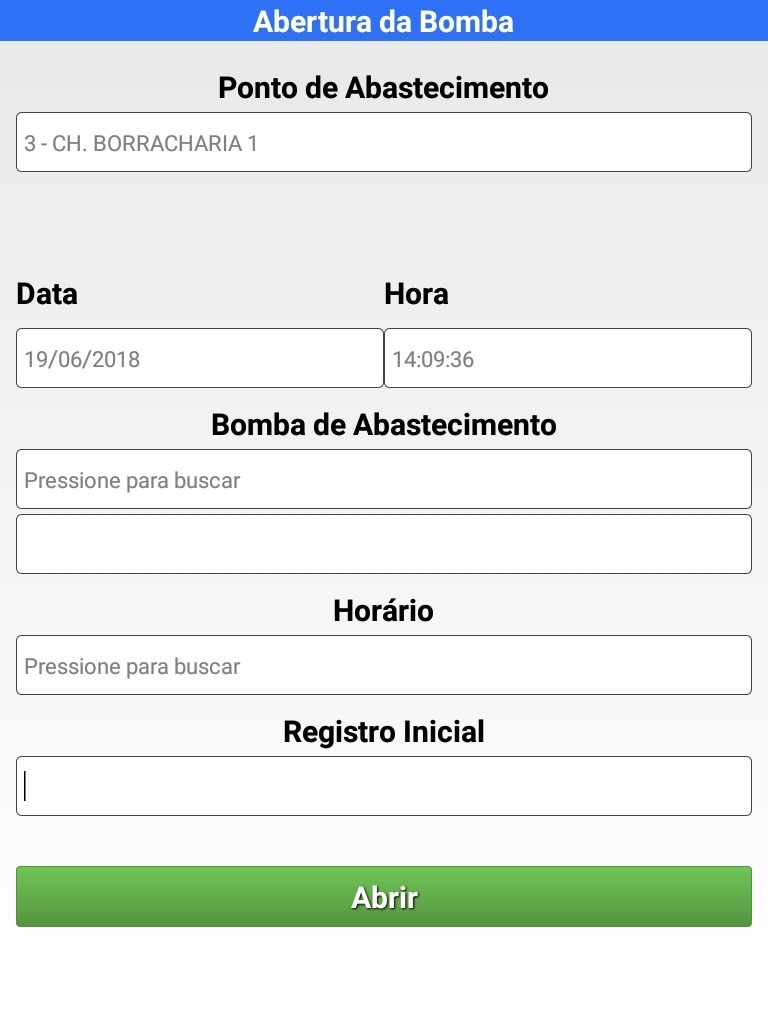The width and height of the screenshot is (768, 1024).
Task: Focus the Registro Inicial input field
Action: pos(384,786)
